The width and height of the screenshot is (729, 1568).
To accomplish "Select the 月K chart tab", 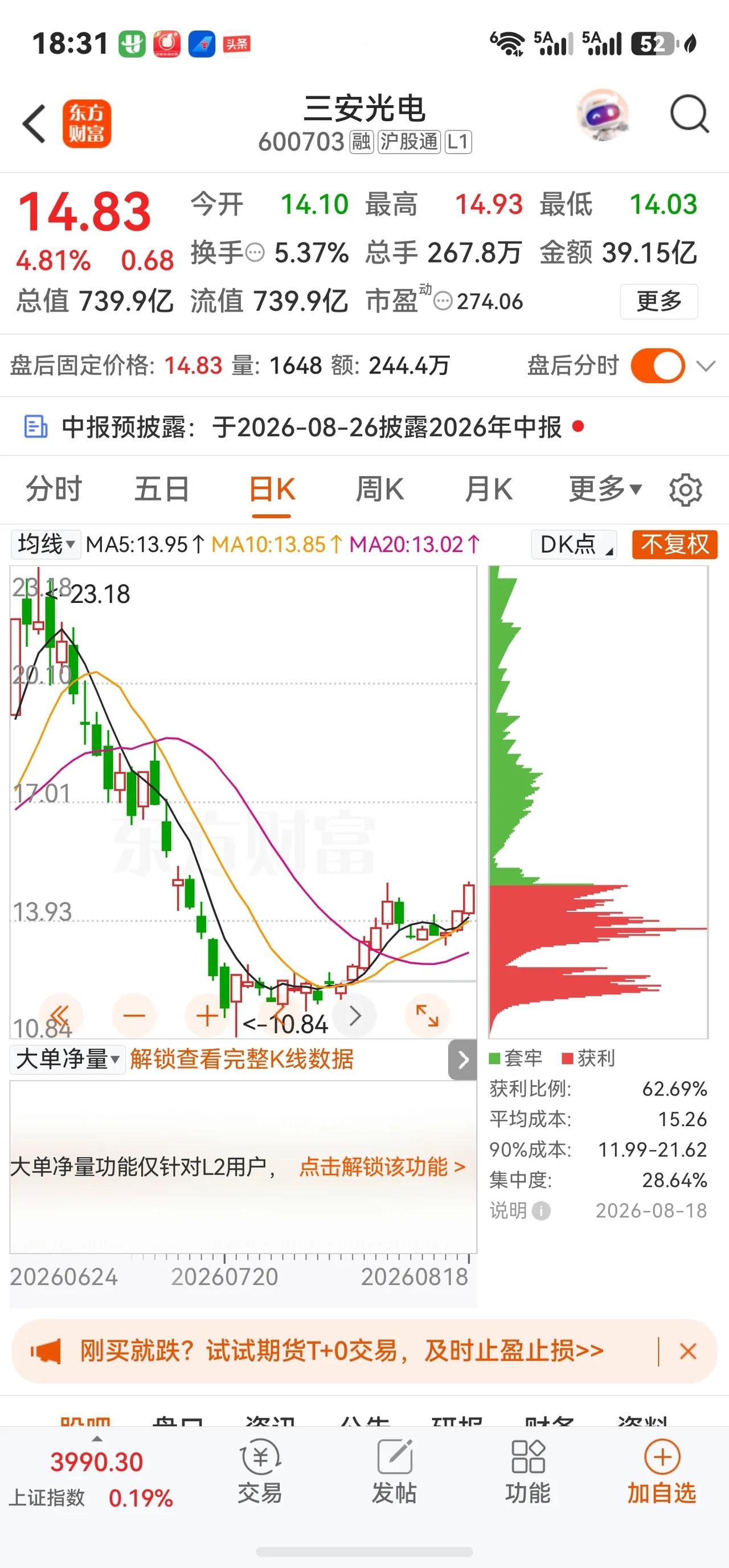I will 489,490.
